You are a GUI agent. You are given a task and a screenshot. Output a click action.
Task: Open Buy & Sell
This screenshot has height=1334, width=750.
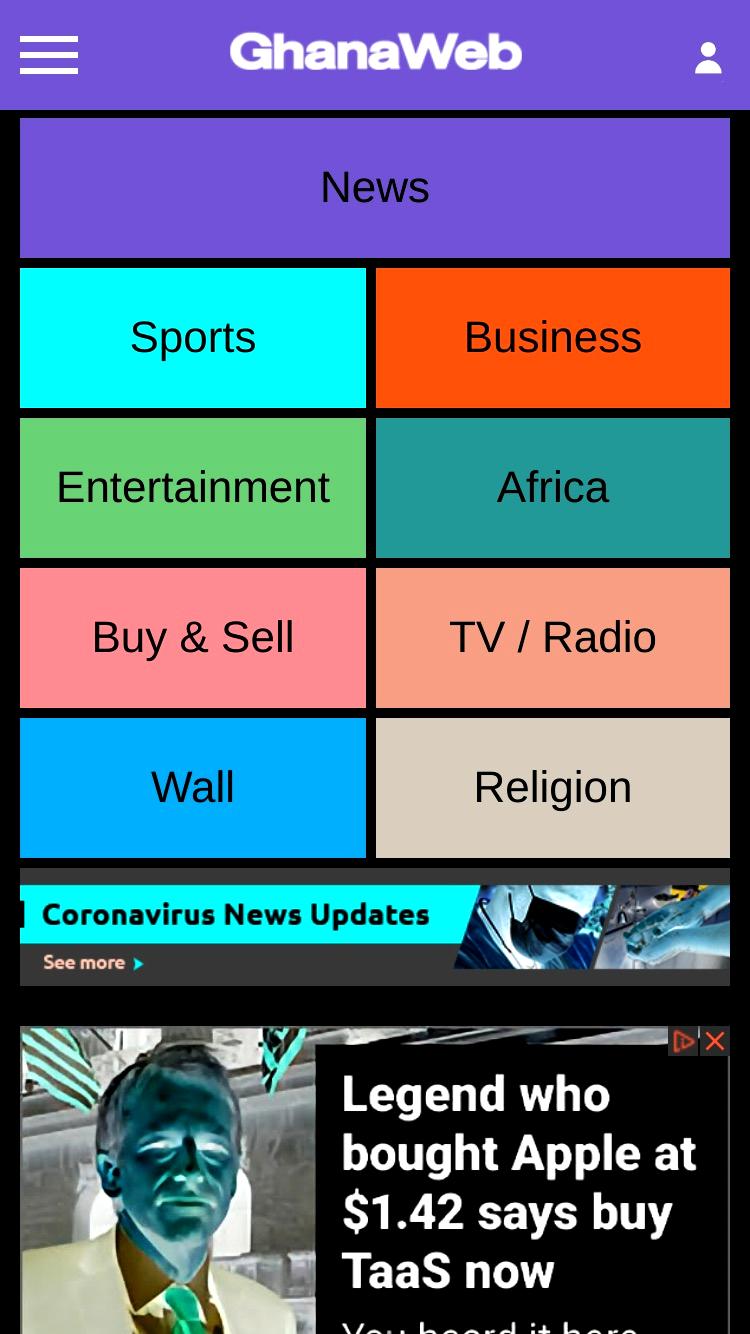(193, 638)
